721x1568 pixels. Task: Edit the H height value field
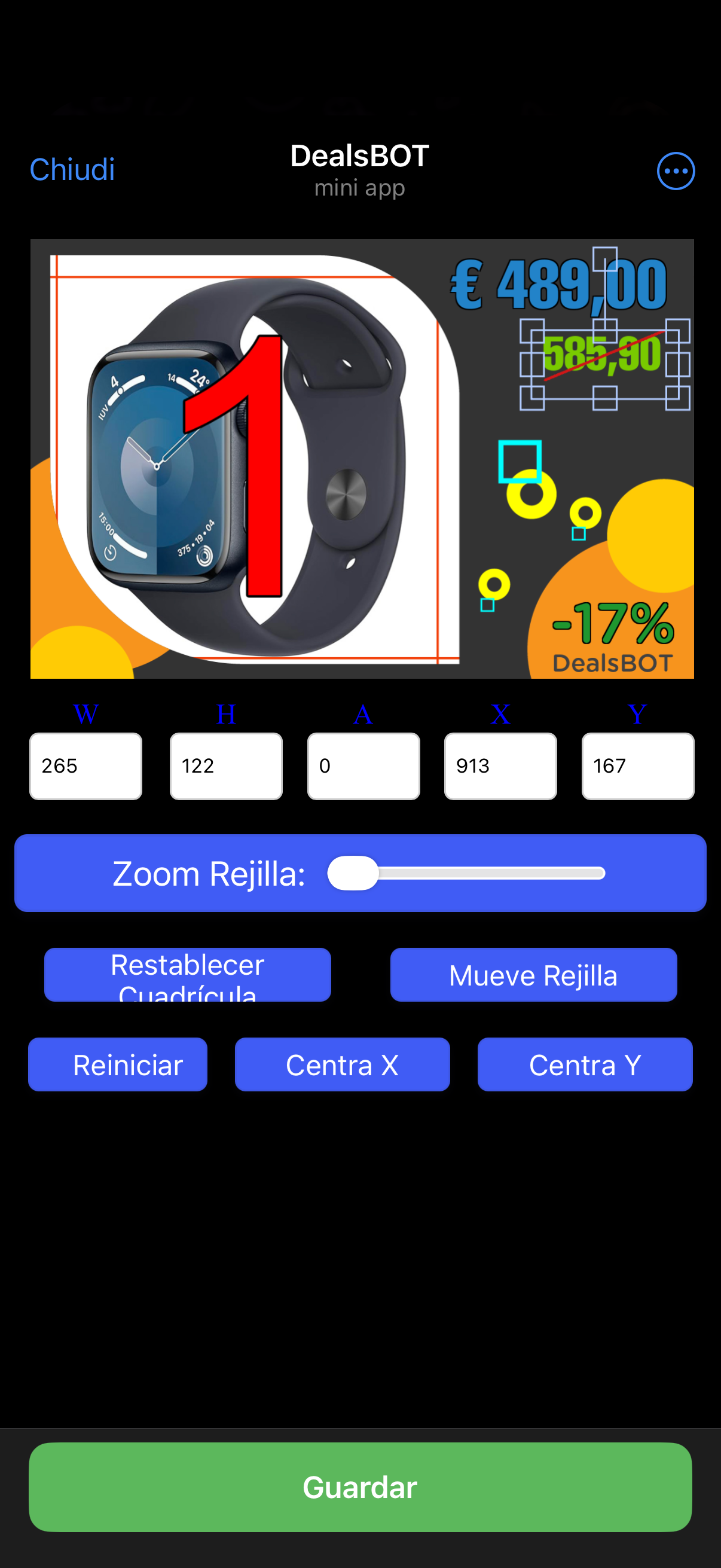pos(226,765)
